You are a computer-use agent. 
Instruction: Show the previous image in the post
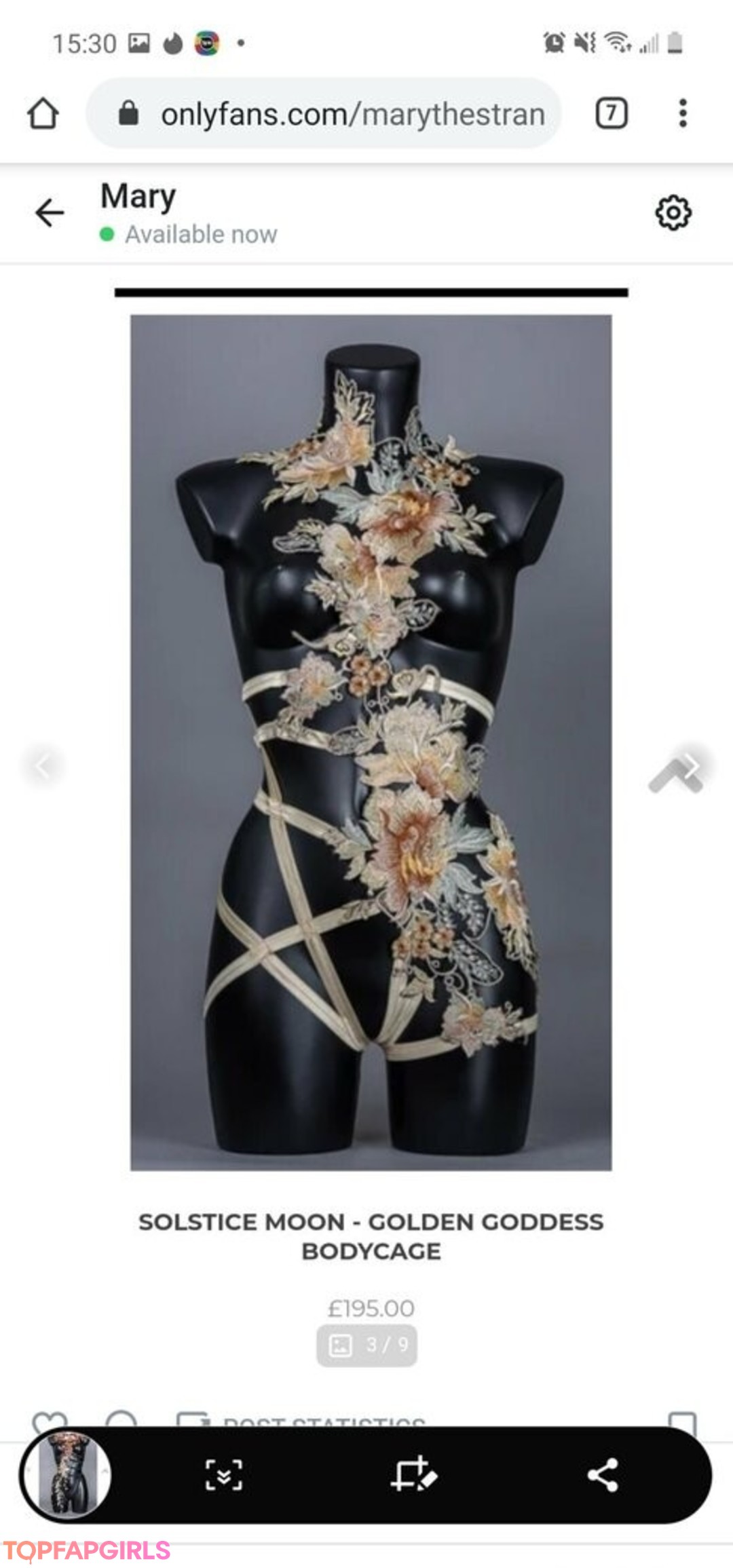coord(43,766)
